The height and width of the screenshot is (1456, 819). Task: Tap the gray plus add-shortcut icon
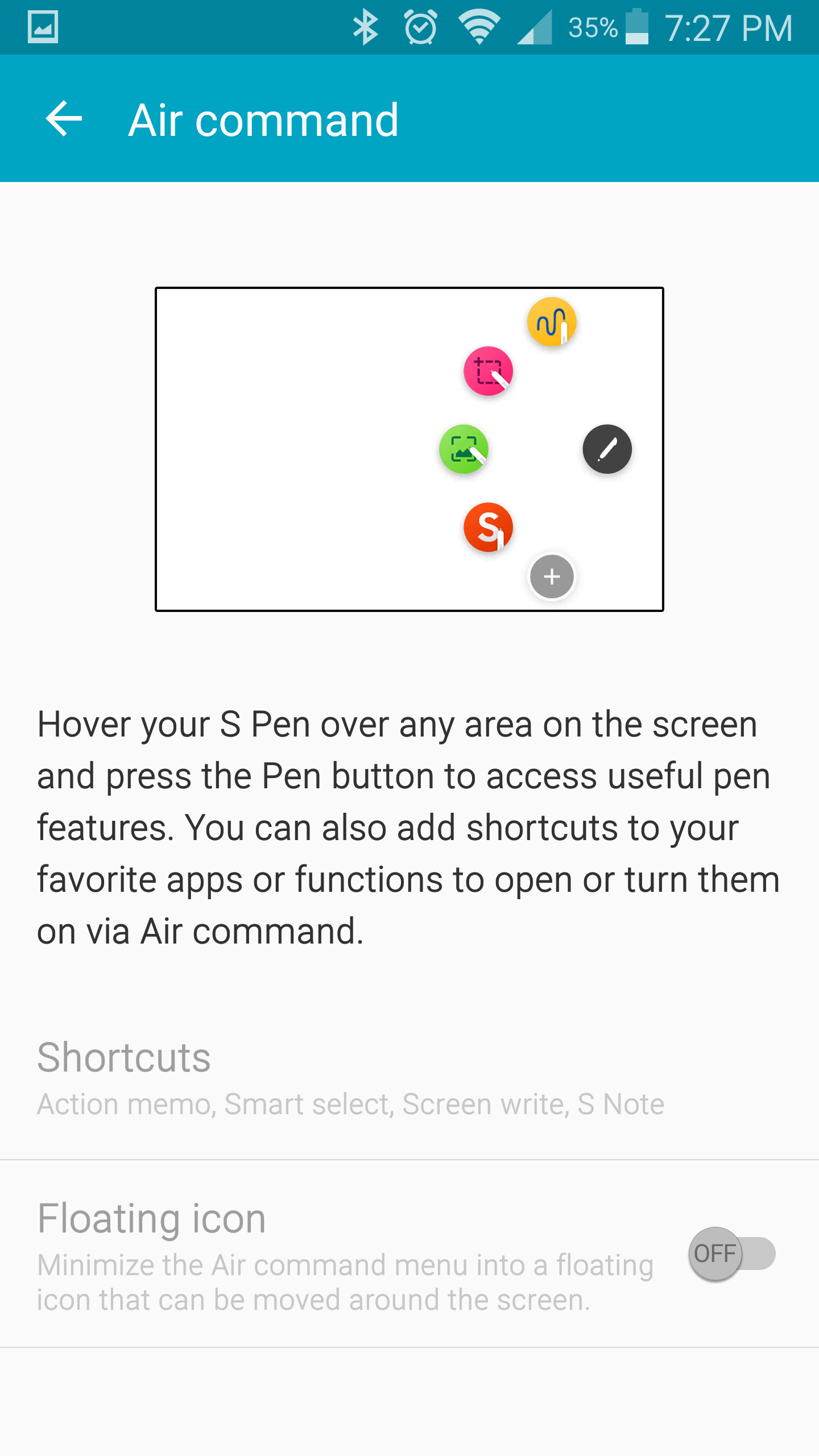tap(551, 577)
